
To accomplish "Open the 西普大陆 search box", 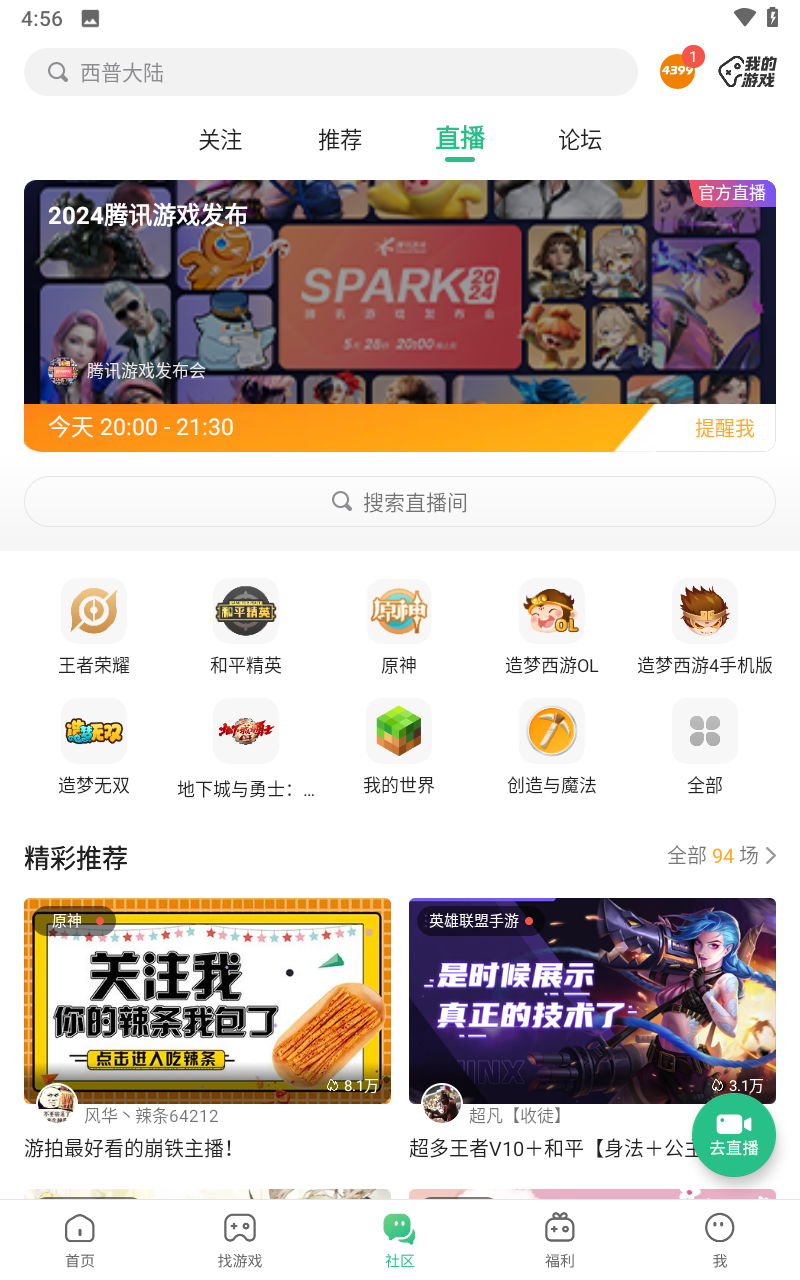I will (330, 72).
